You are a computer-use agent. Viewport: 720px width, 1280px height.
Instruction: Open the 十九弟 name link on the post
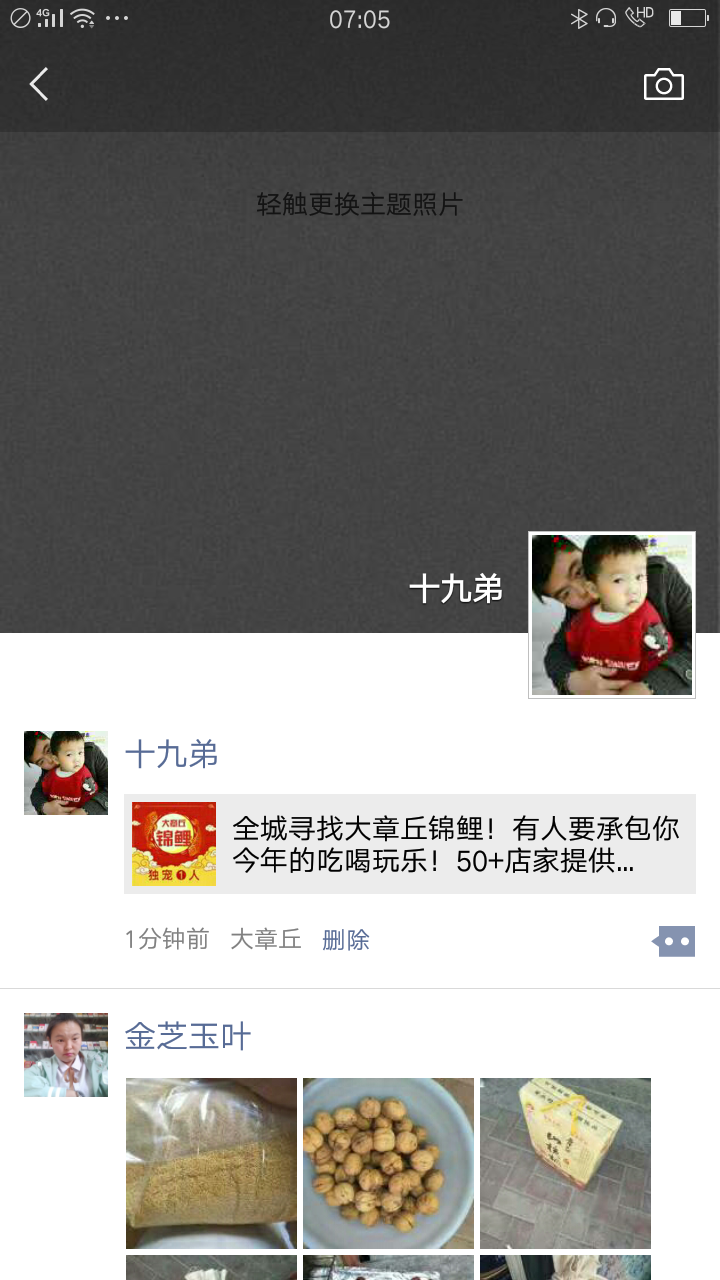click(171, 754)
